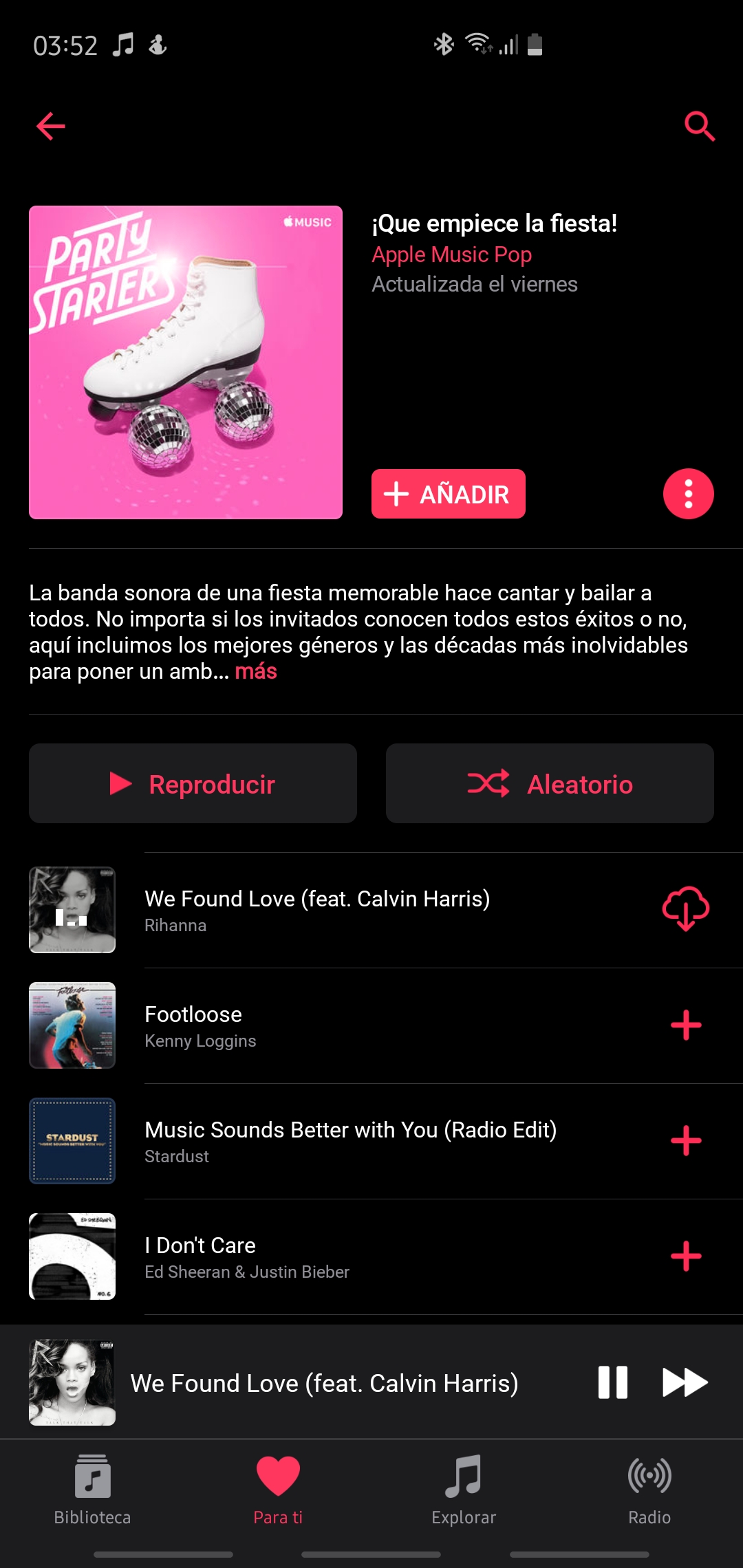Add Music Sounds Better with You
This screenshot has height=1568, width=743.
[x=685, y=1141]
